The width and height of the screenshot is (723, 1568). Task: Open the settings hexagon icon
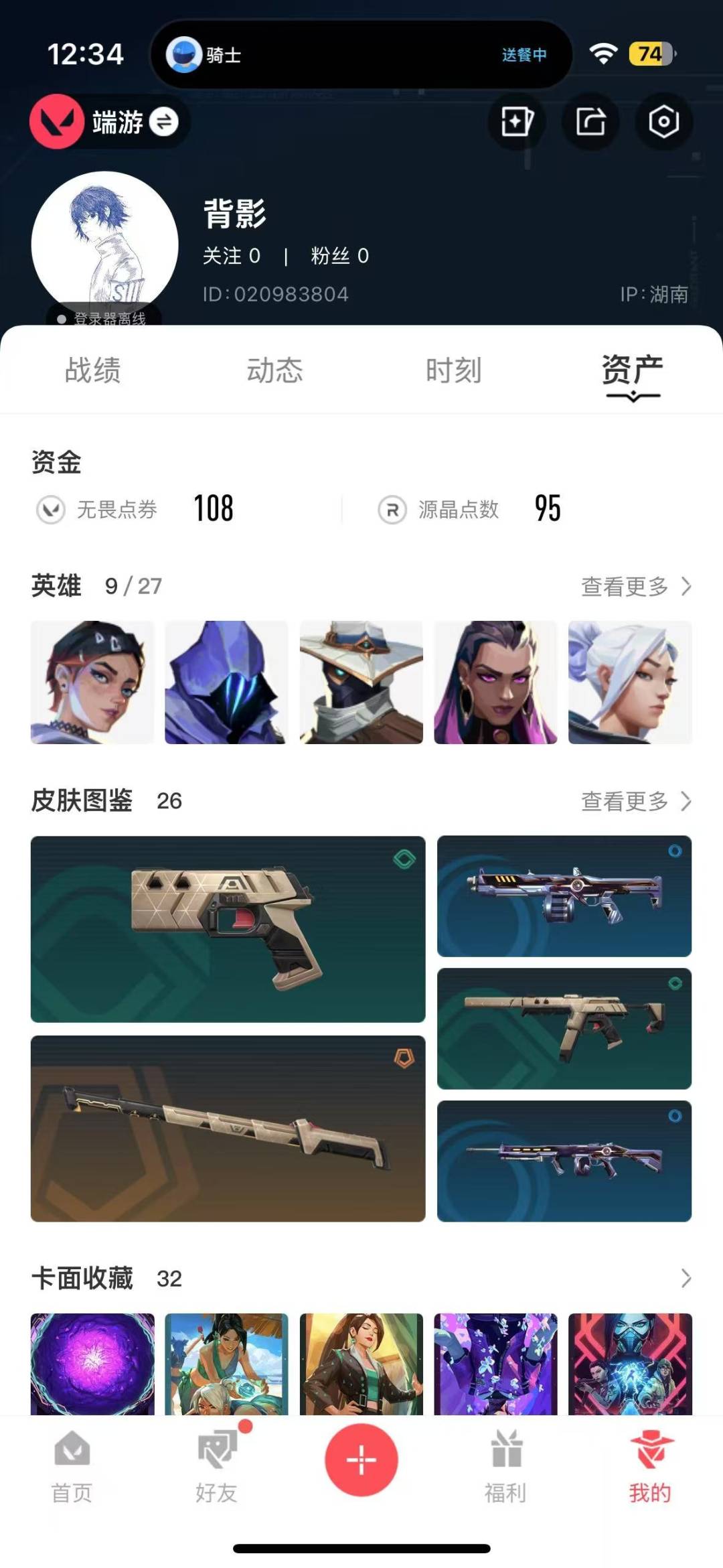click(x=663, y=122)
